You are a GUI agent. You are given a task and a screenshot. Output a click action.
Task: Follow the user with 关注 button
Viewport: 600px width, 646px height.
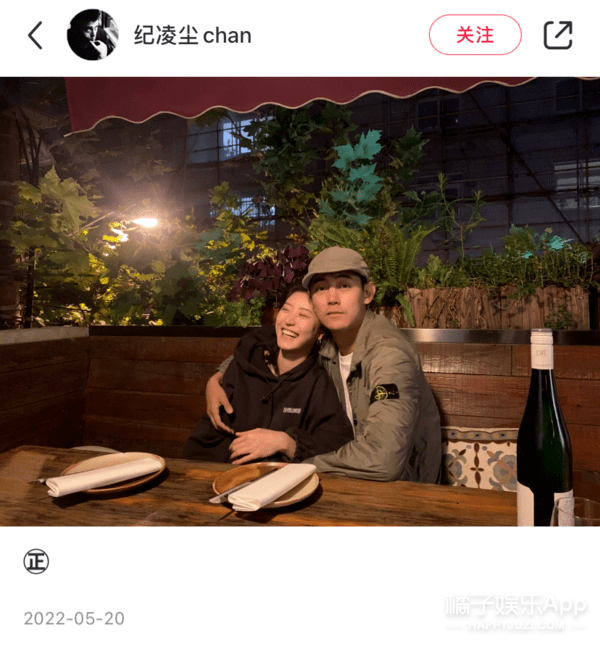475,35
